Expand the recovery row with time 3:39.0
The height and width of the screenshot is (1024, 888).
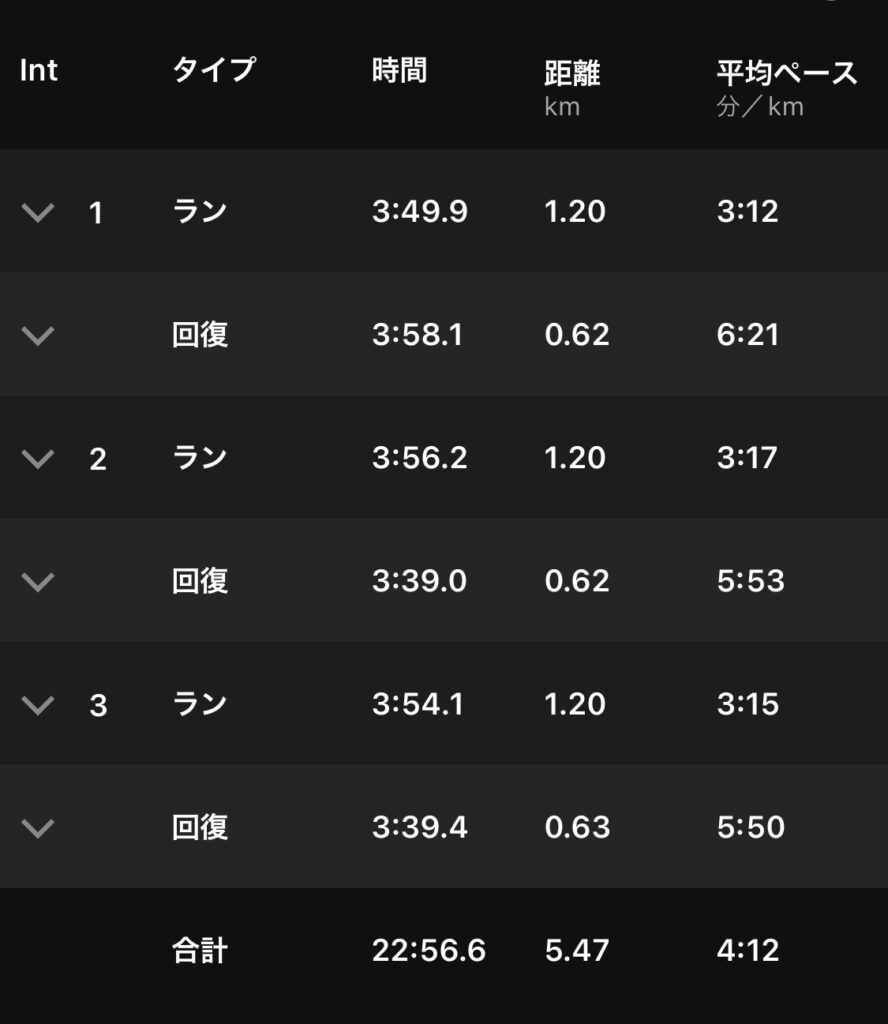point(37,581)
